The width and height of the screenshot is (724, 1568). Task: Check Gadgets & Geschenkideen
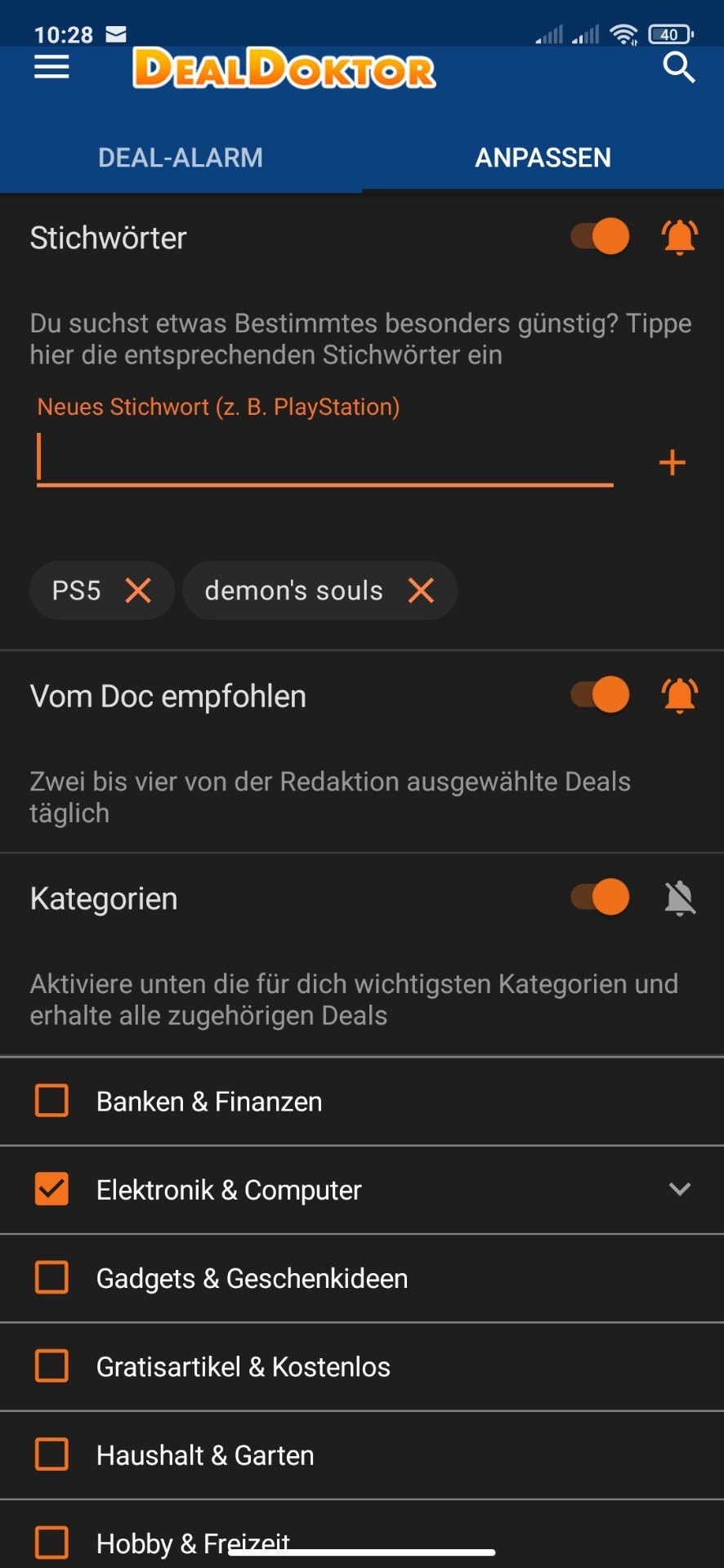point(51,1277)
